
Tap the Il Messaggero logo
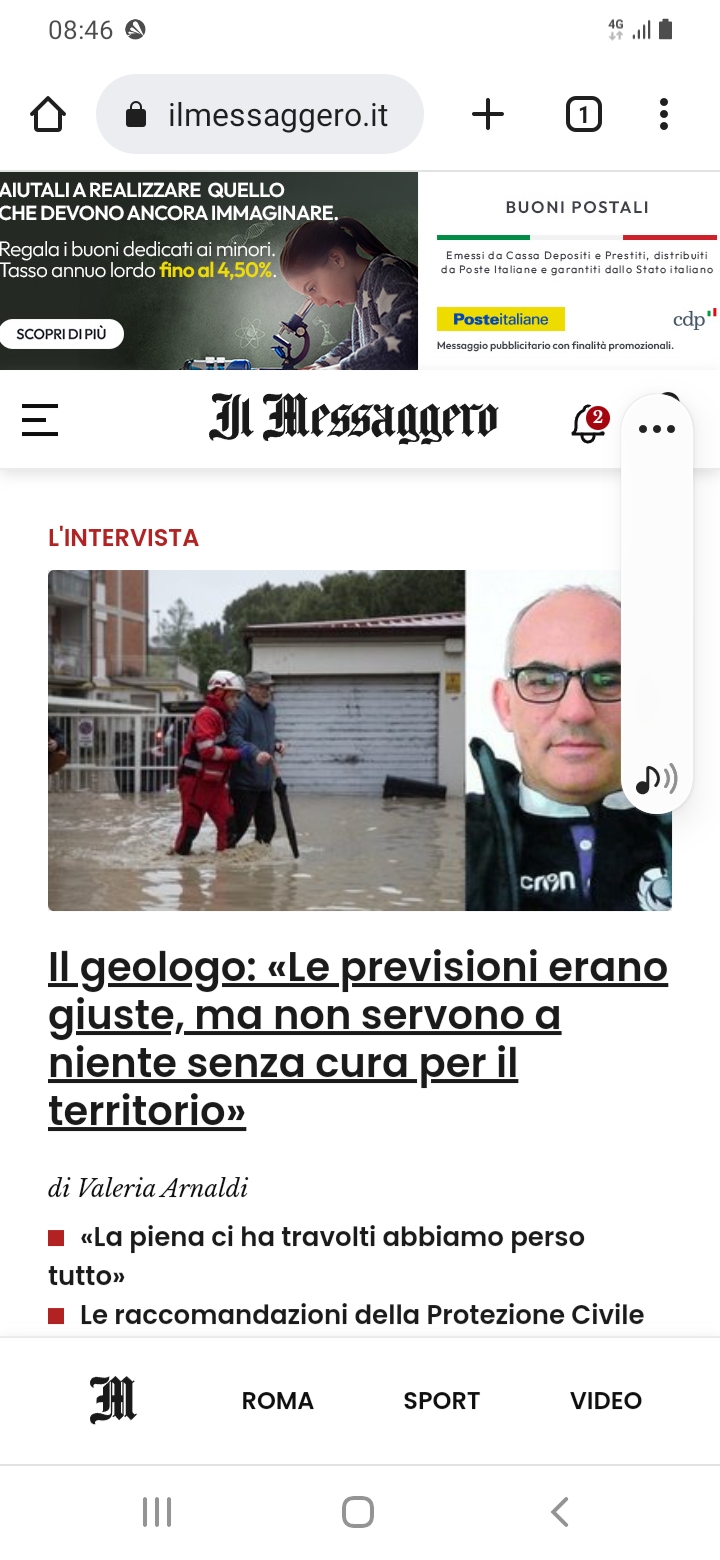click(x=353, y=418)
